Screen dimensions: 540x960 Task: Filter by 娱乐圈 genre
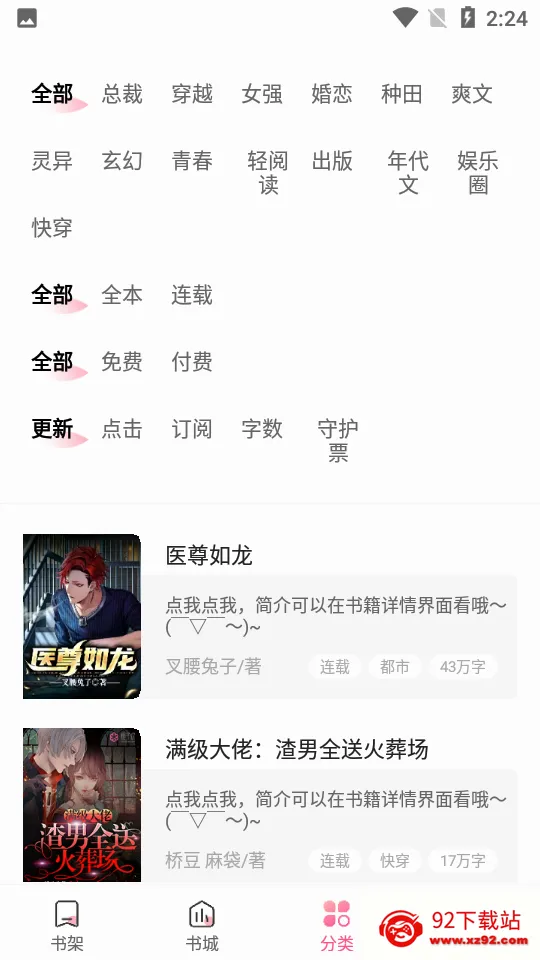478,173
